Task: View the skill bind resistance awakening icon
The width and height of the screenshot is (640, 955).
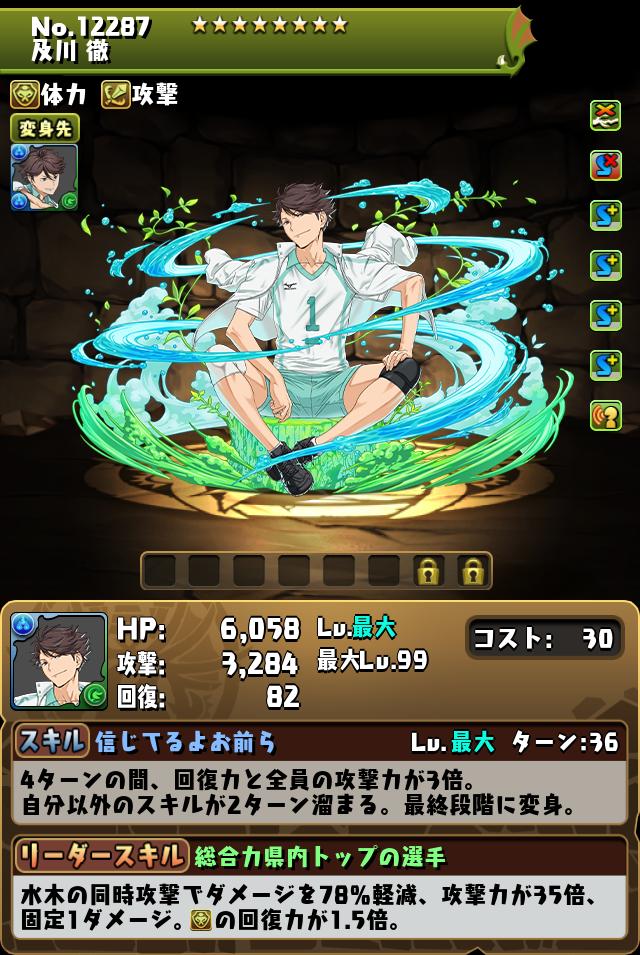Action: pyautogui.click(x=605, y=165)
